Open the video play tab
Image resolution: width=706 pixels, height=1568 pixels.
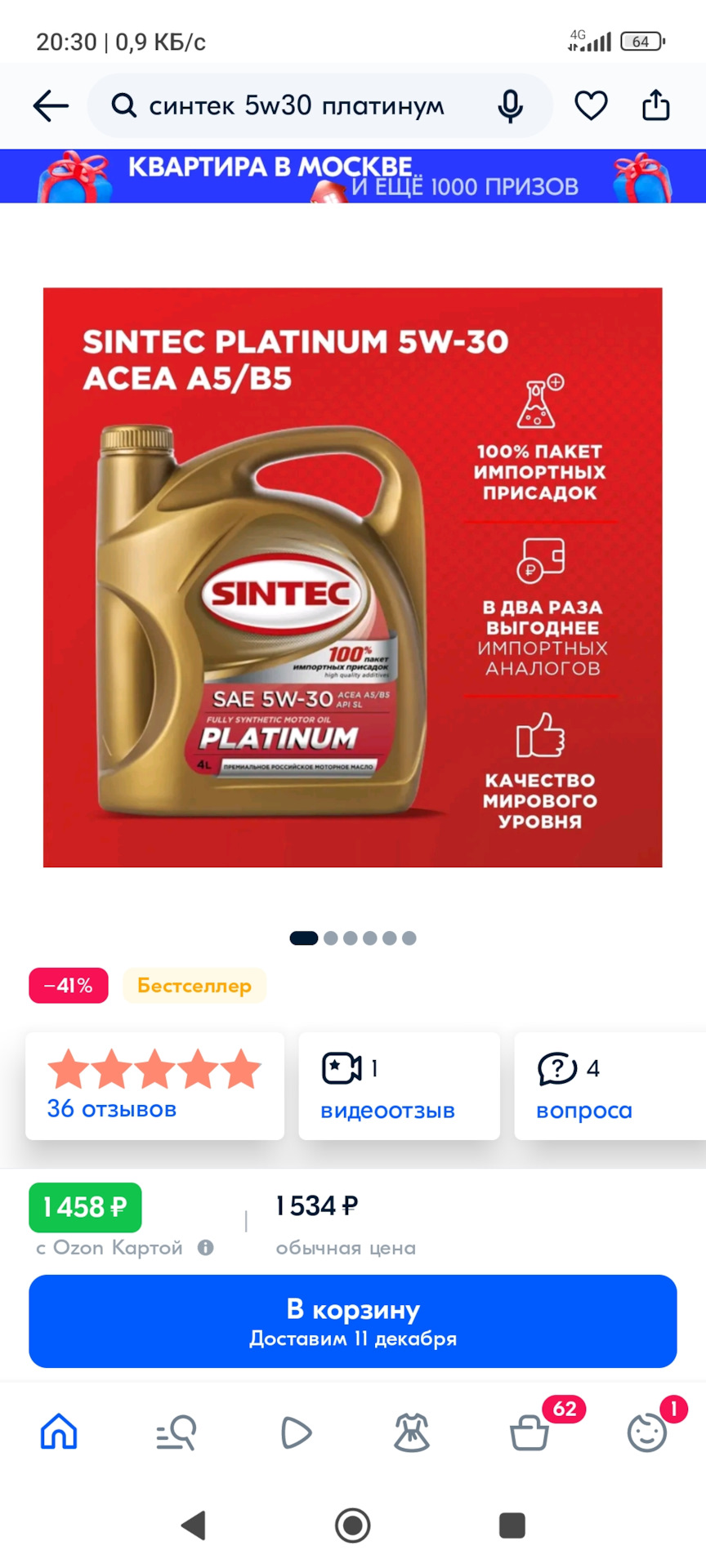295,1432
